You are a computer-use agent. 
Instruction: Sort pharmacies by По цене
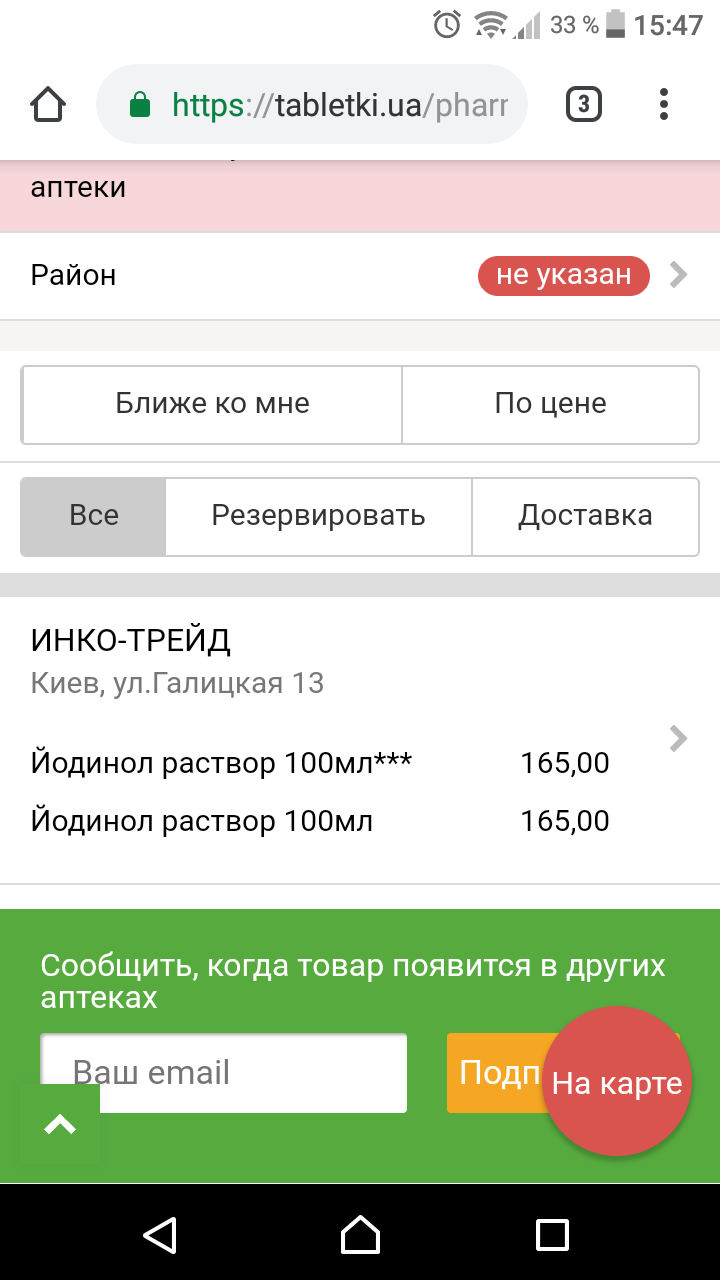click(550, 404)
